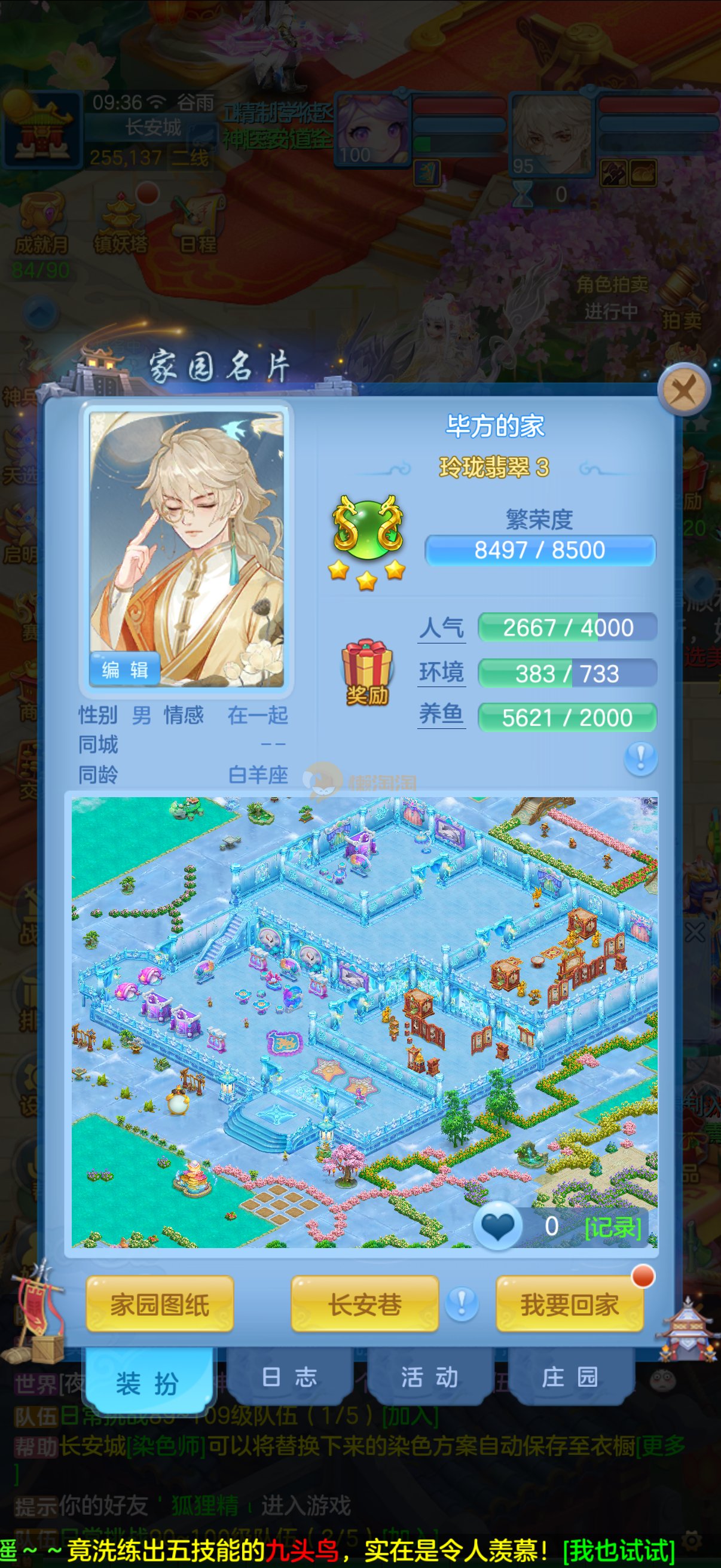Tap the 编辑 button on the portrait
The height and width of the screenshot is (1568, 721).
(125, 670)
